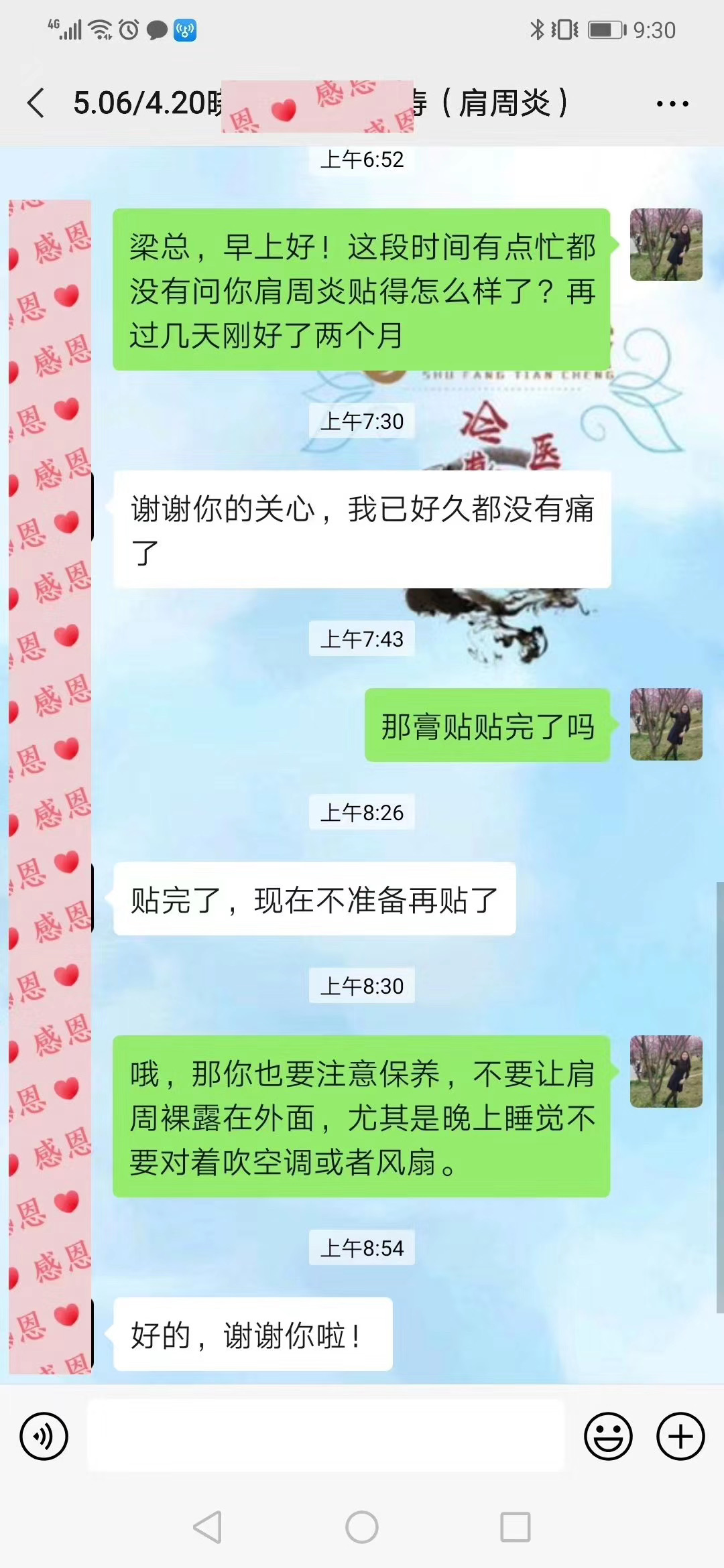Open sender avatar beside 梁总 greeting message
The width and height of the screenshot is (724, 1568).
pos(666,245)
